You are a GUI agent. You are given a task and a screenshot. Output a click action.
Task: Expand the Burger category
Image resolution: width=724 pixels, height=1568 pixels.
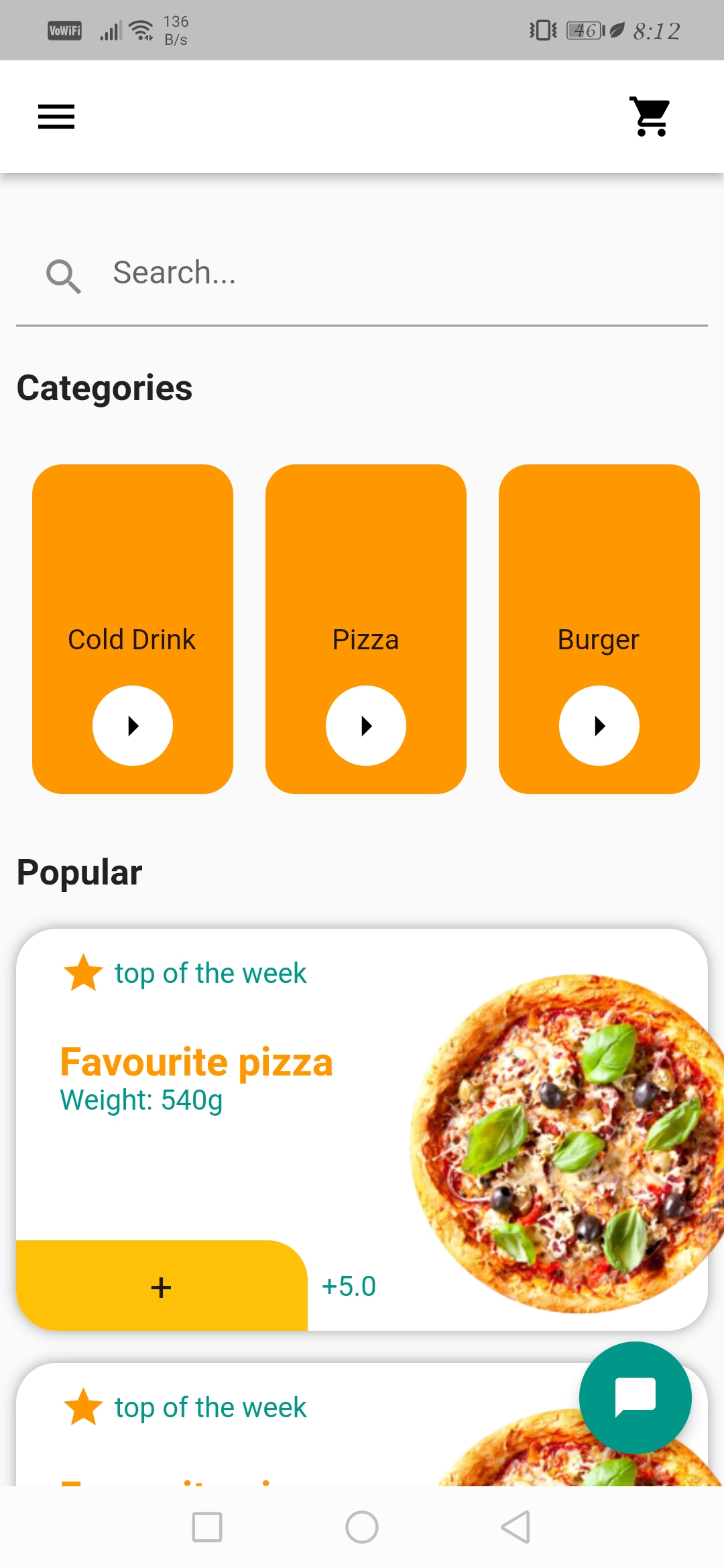tap(599, 726)
